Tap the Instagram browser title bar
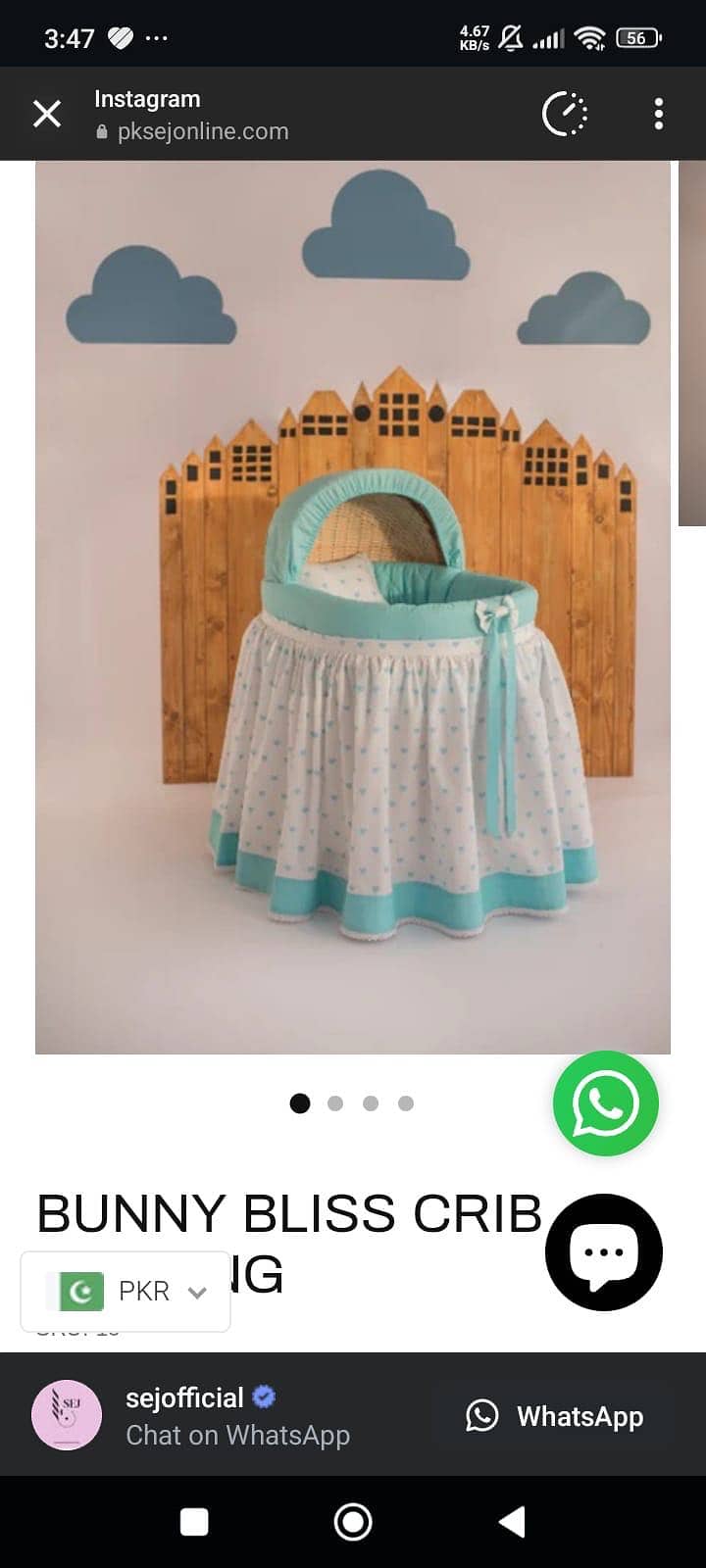Screen dimensions: 706x1568 click(146, 98)
